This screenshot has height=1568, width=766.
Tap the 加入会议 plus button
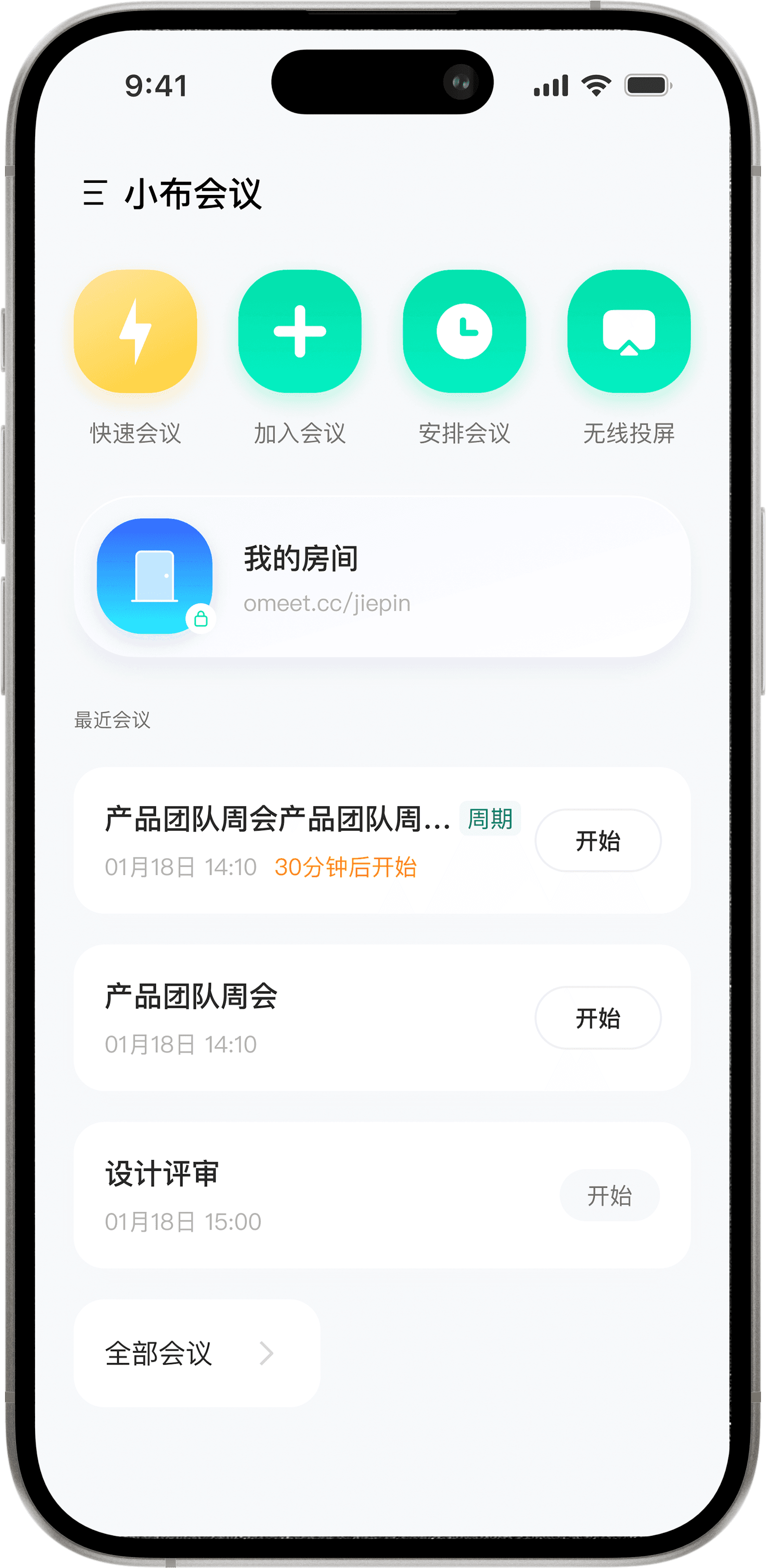click(300, 331)
